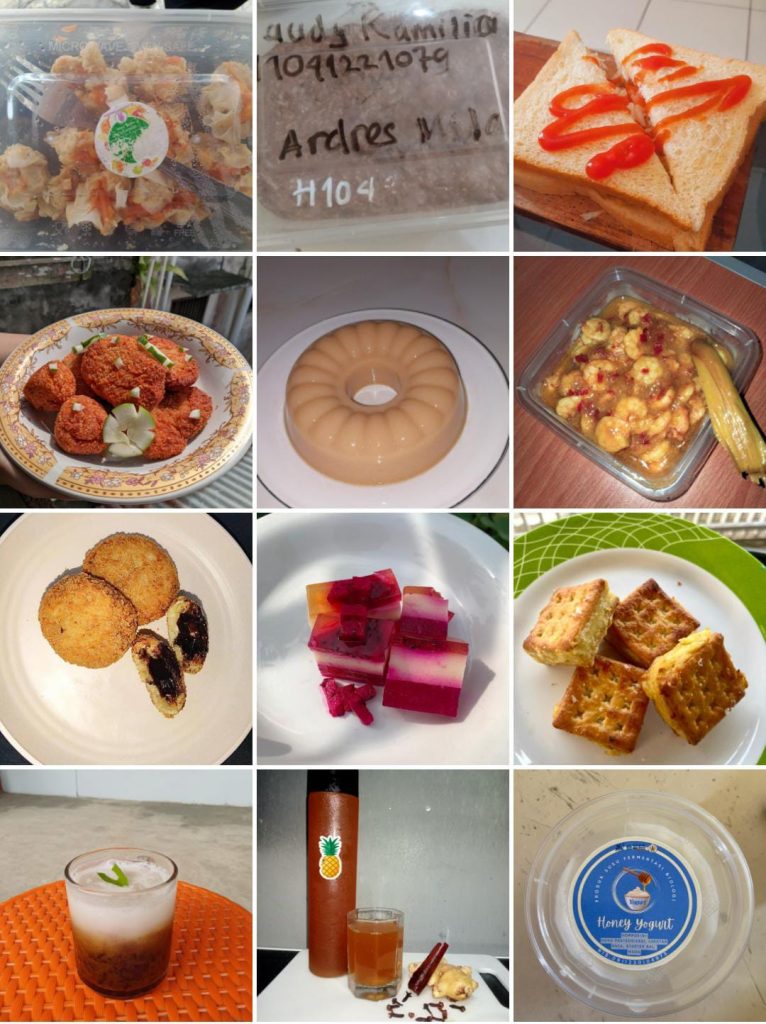View the dumplings in plastic box post
The image size is (766, 1024).
click(x=125, y=125)
